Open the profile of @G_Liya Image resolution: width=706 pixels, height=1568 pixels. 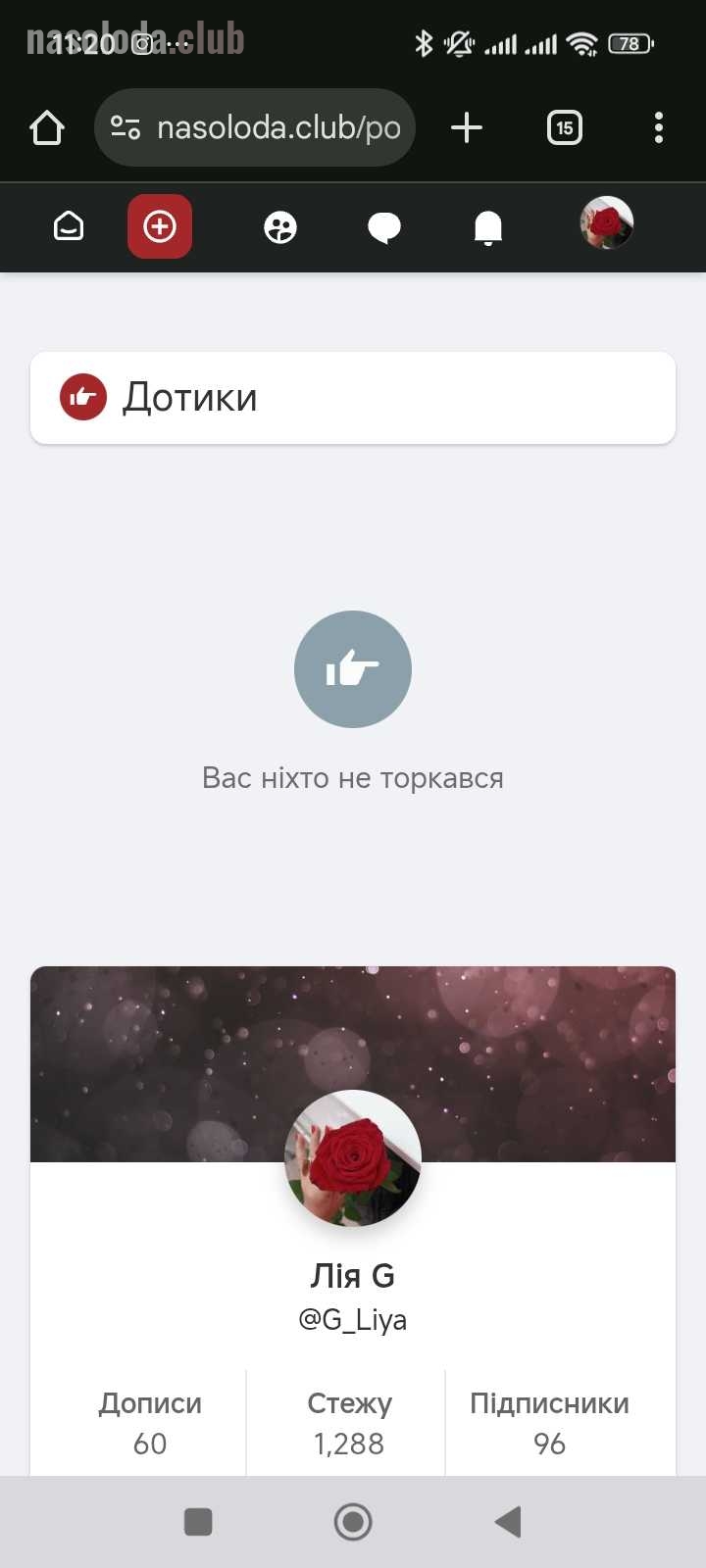pyautogui.click(x=353, y=1318)
